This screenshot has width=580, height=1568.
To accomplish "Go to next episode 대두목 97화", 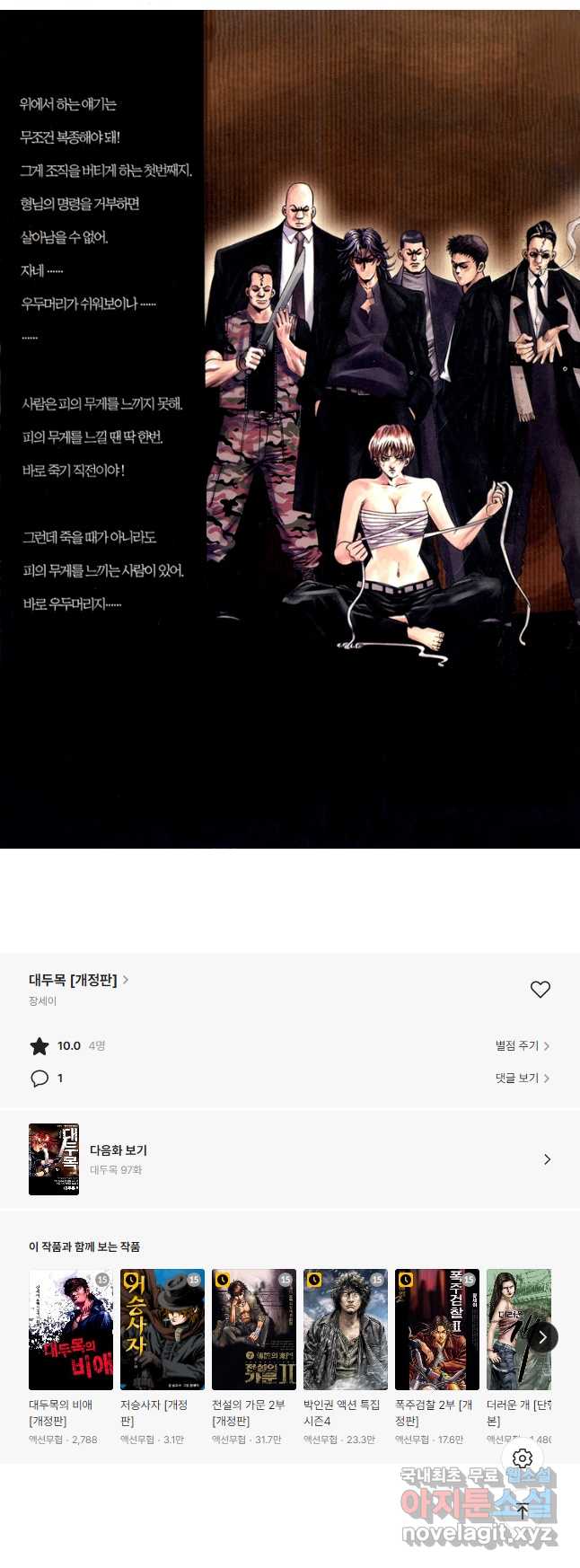I will [x=289, y=1158].
